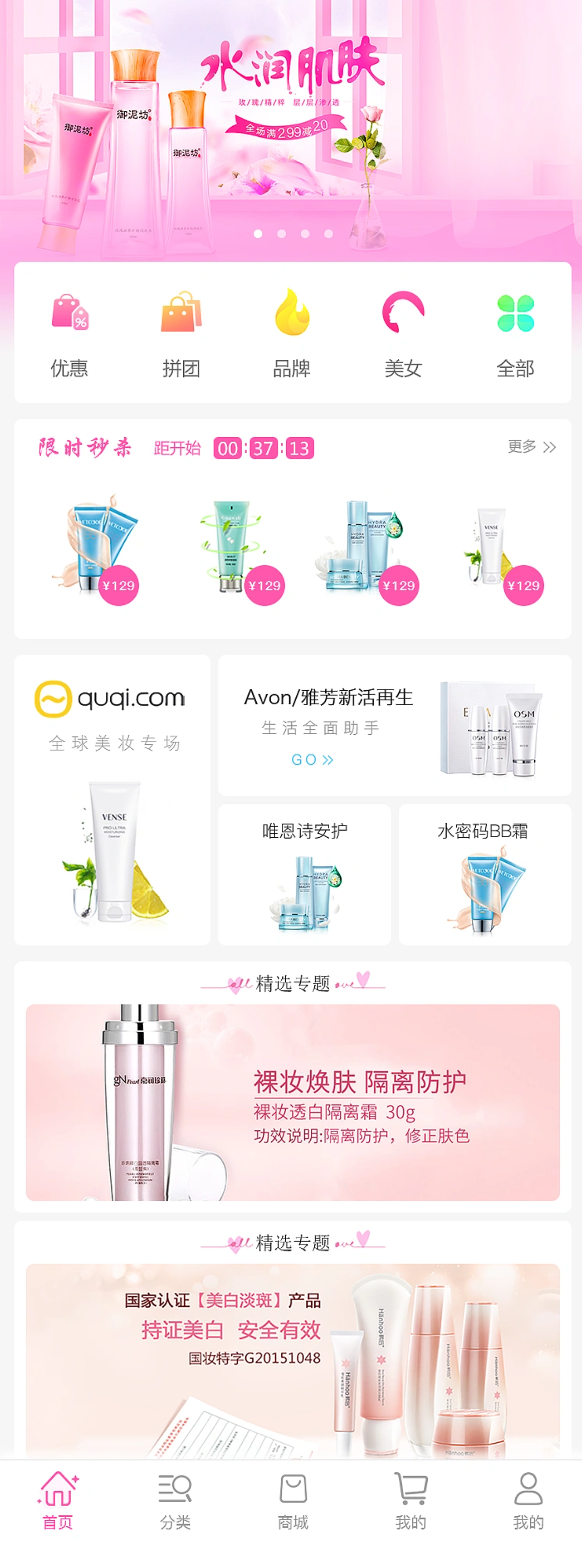Open the Avon/雅芳新活再生 card
Viewport: 582px width, 1568px height.
click(x=394, y=725)
